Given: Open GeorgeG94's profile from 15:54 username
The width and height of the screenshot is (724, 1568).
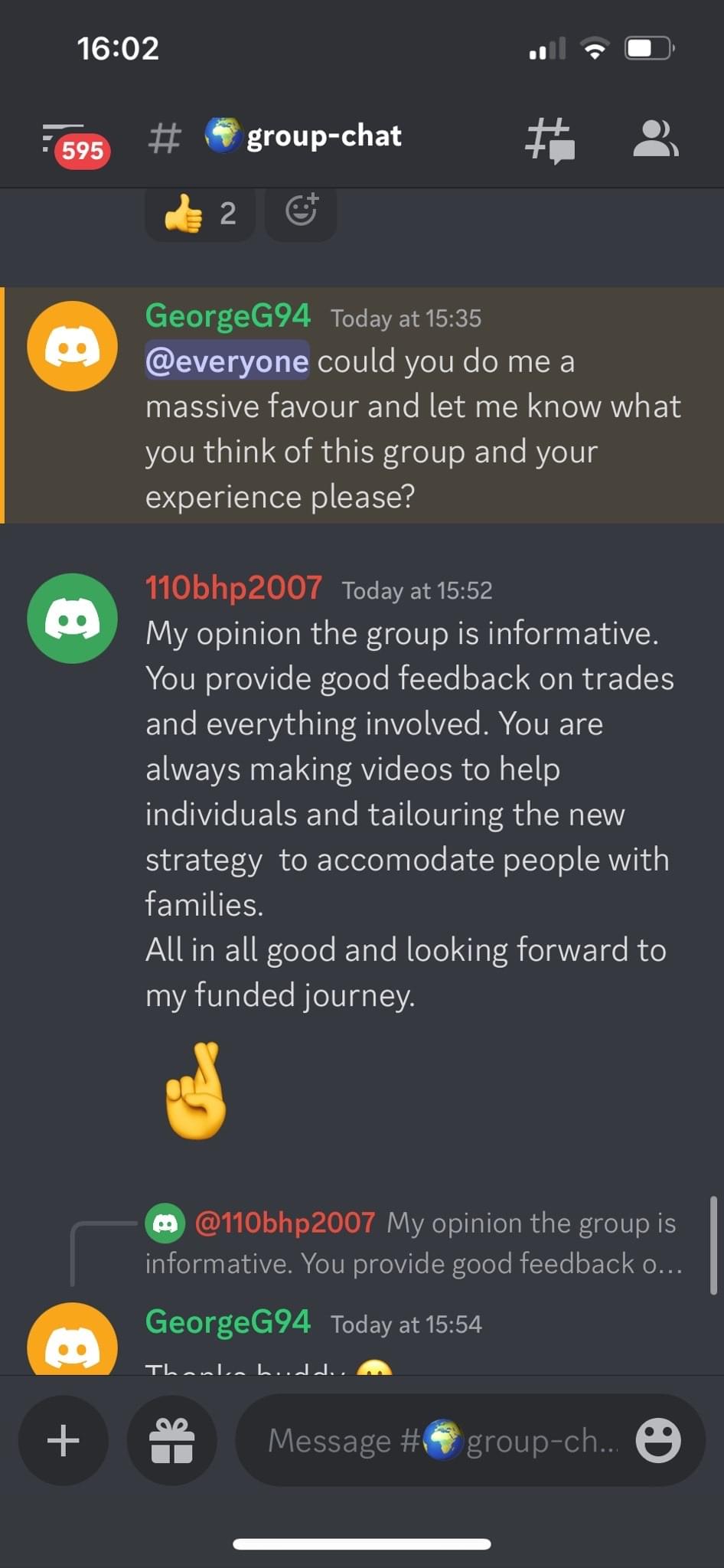Looking at the screenshot, I should click(x=228, y=1322).
